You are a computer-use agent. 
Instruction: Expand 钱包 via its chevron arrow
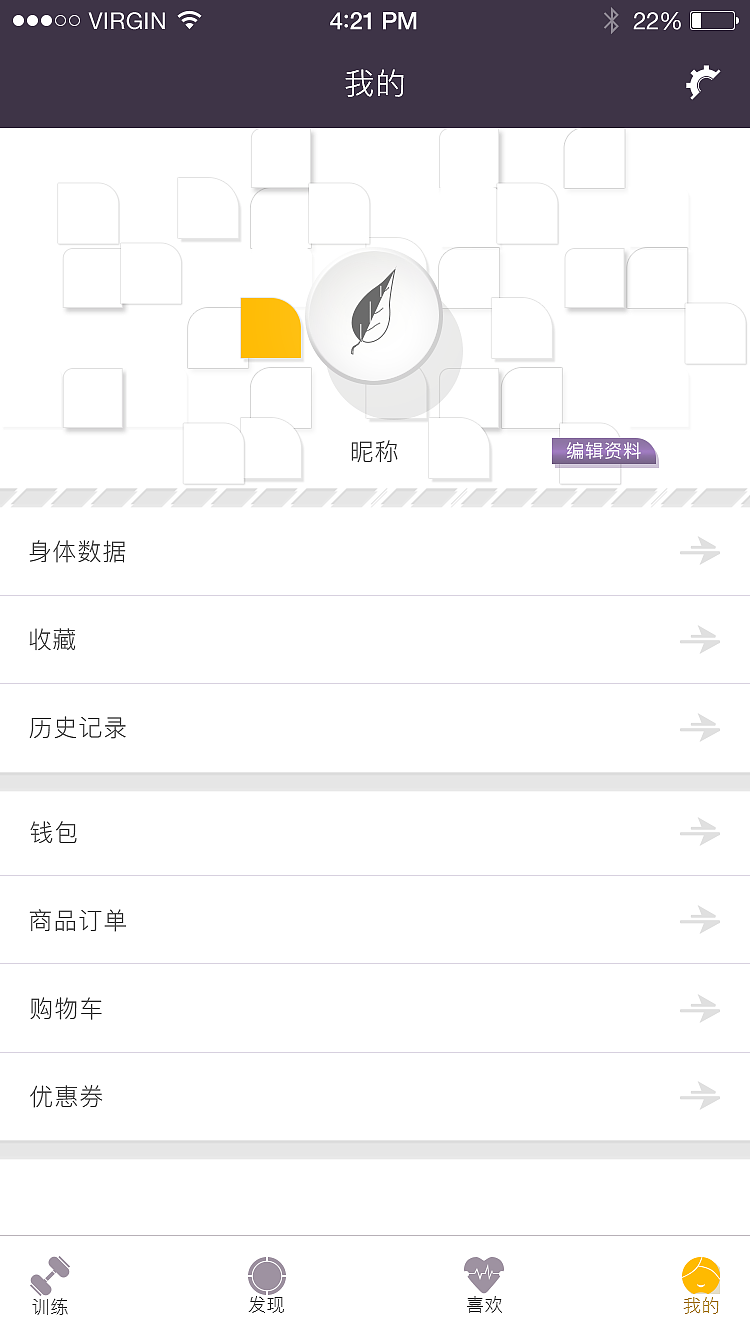pyautogui.click(x=701, y=832)
